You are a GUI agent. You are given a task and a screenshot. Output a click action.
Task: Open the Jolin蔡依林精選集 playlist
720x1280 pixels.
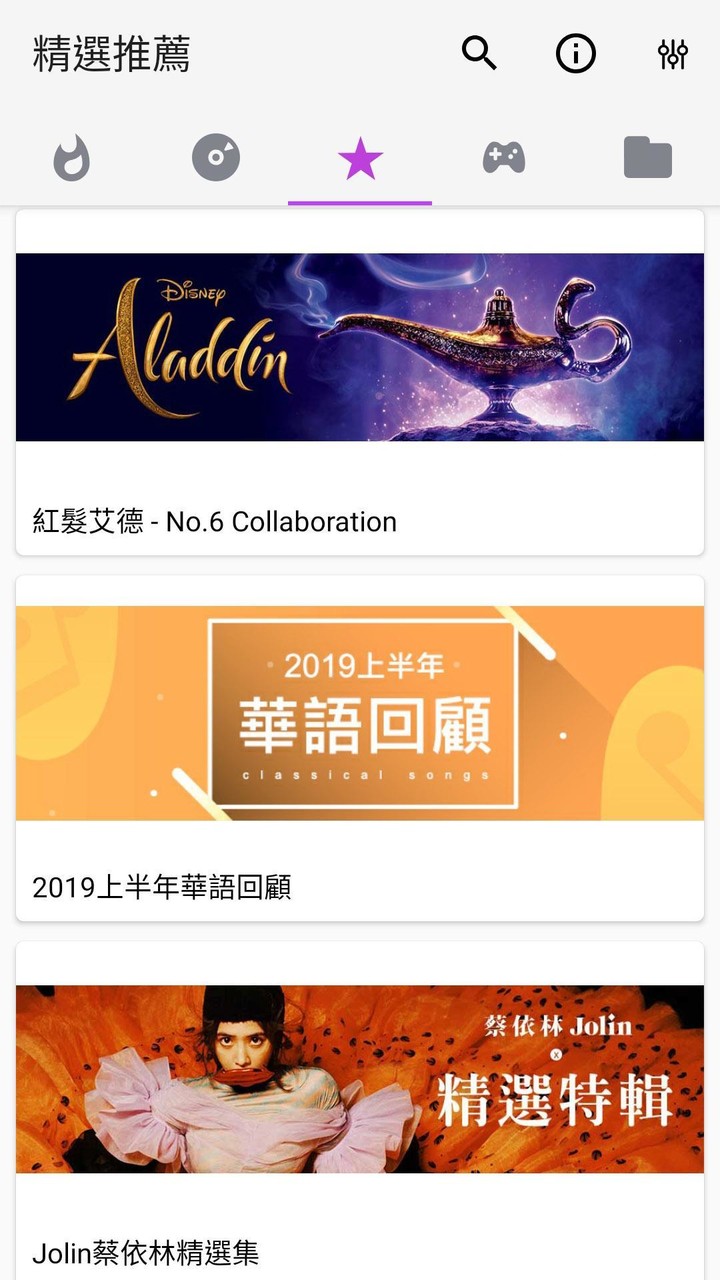point(146,1252)
